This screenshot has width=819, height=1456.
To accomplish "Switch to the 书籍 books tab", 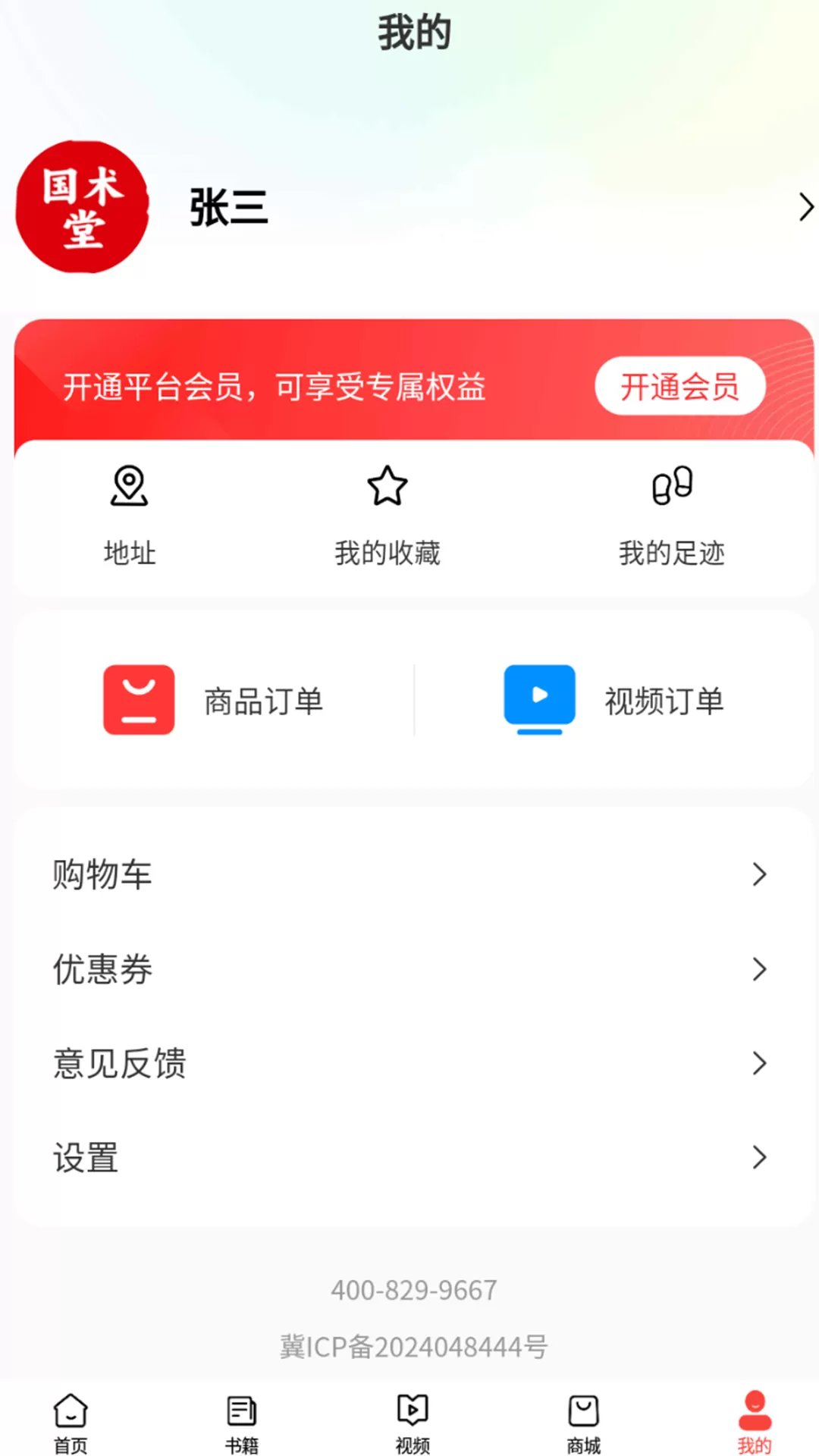I will pos(242,1423).
